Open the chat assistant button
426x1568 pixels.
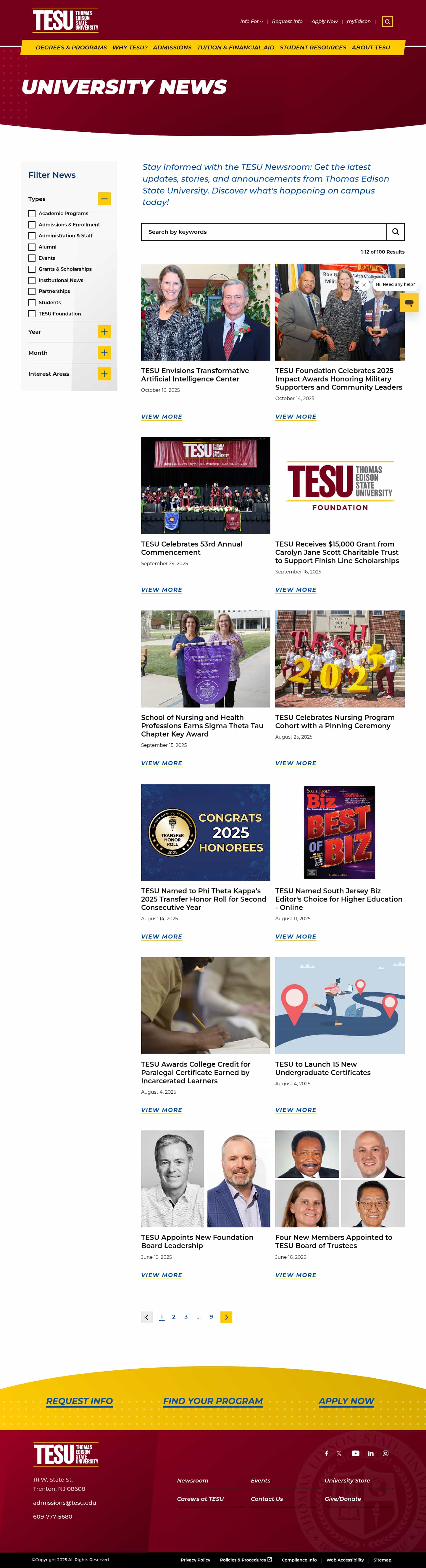point(409,302)
